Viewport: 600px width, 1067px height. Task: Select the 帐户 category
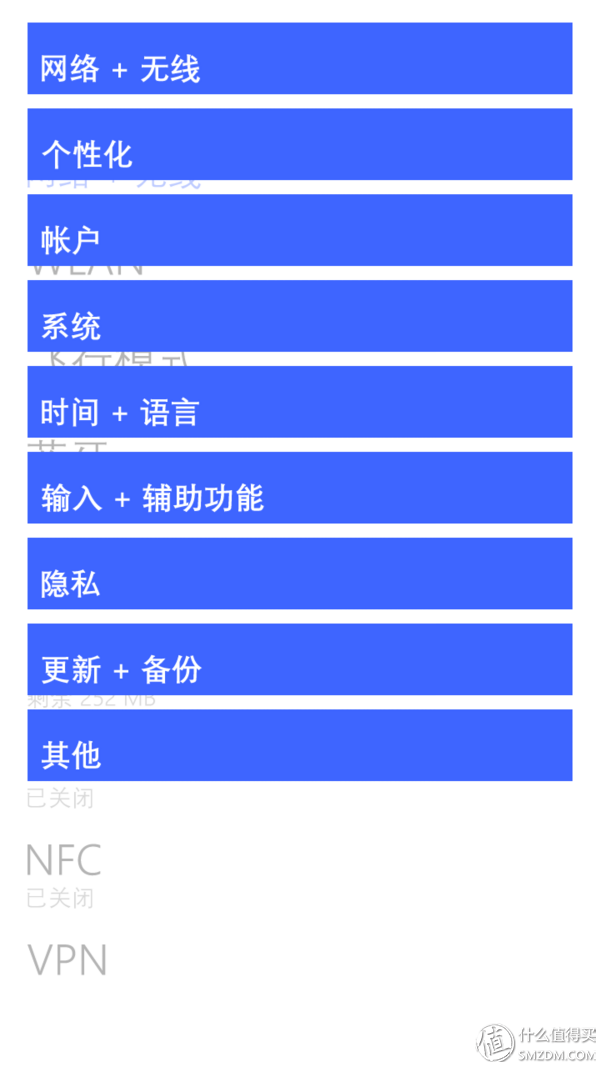299,230
